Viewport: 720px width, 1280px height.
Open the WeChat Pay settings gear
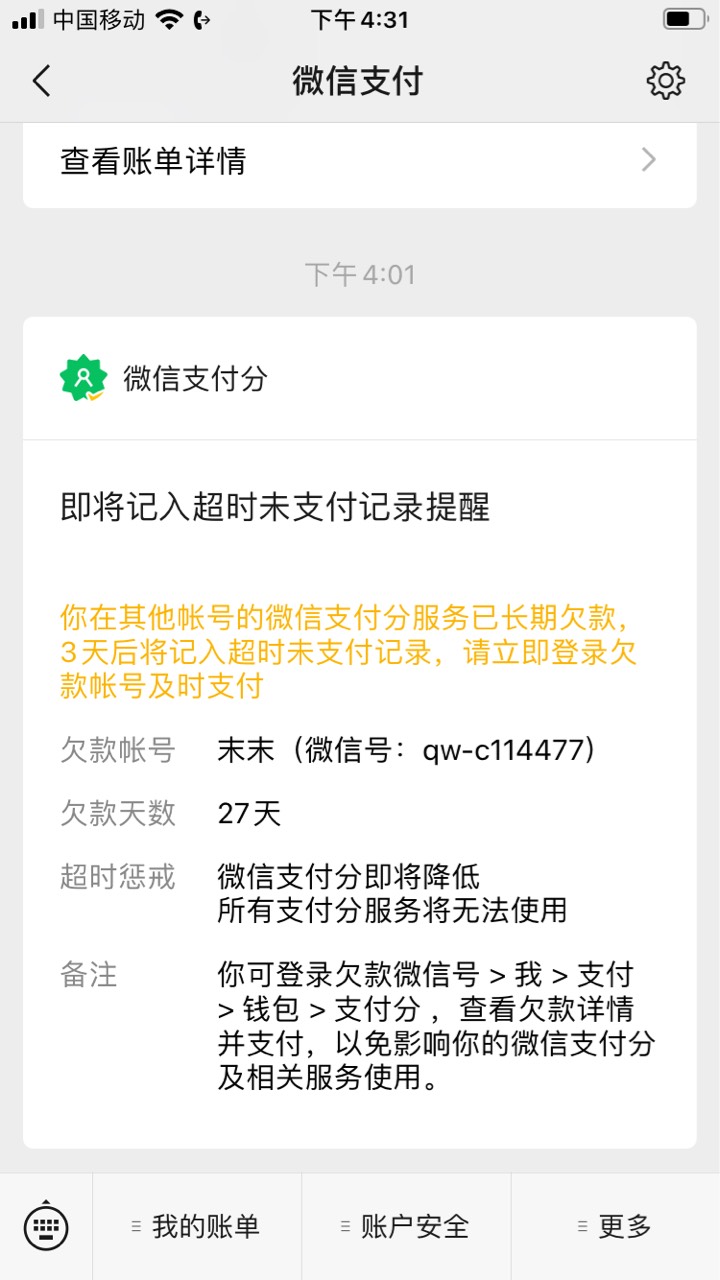(x=665, y=80)
